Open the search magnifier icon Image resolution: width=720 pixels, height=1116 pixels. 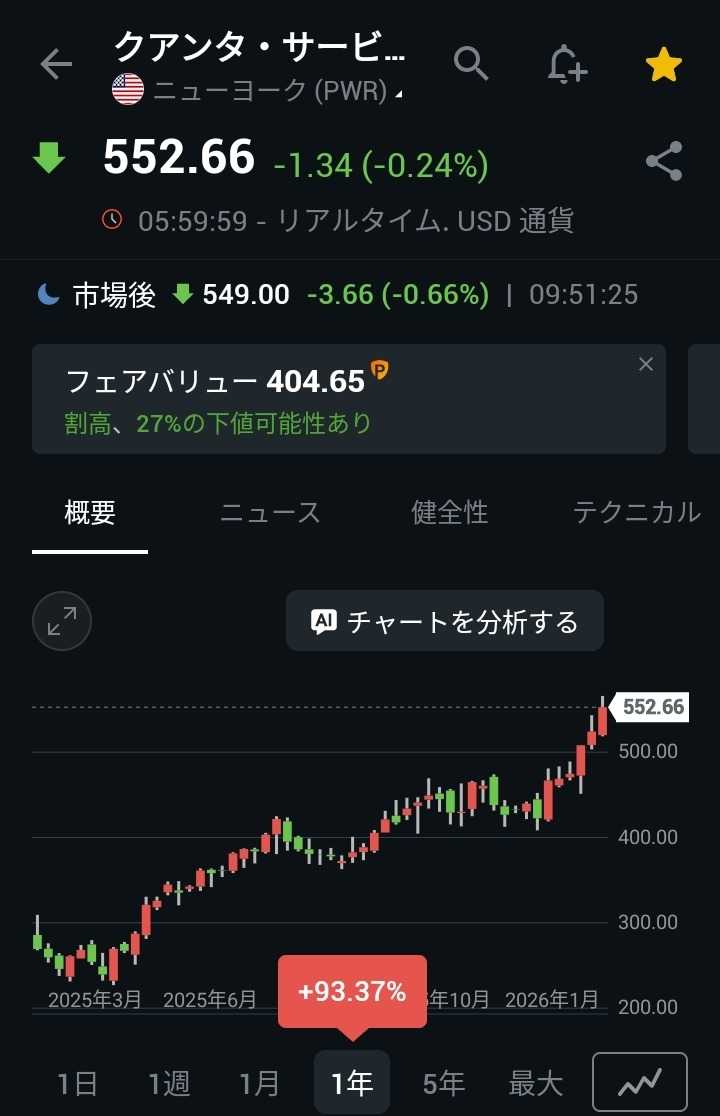(471, 64)
